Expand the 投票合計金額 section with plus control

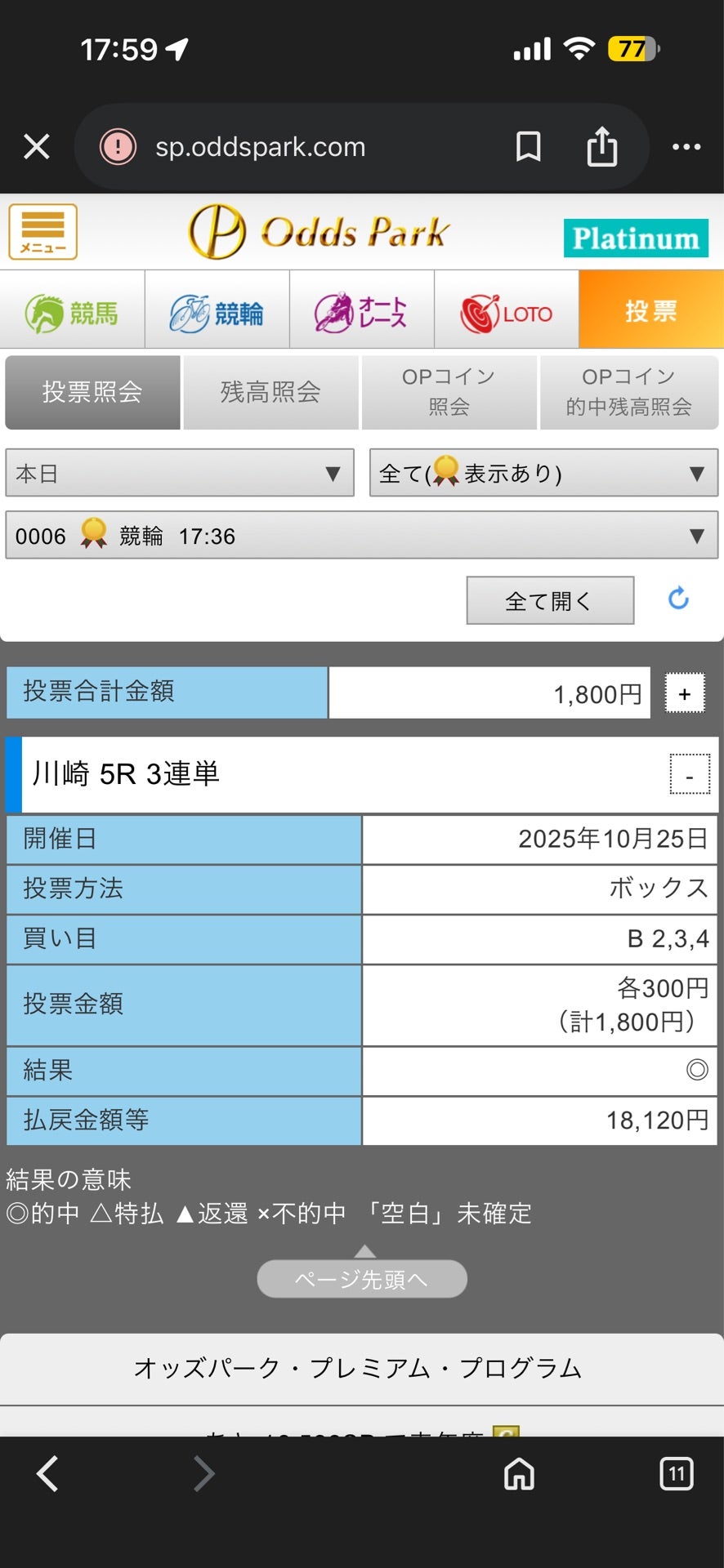(685, 693)
